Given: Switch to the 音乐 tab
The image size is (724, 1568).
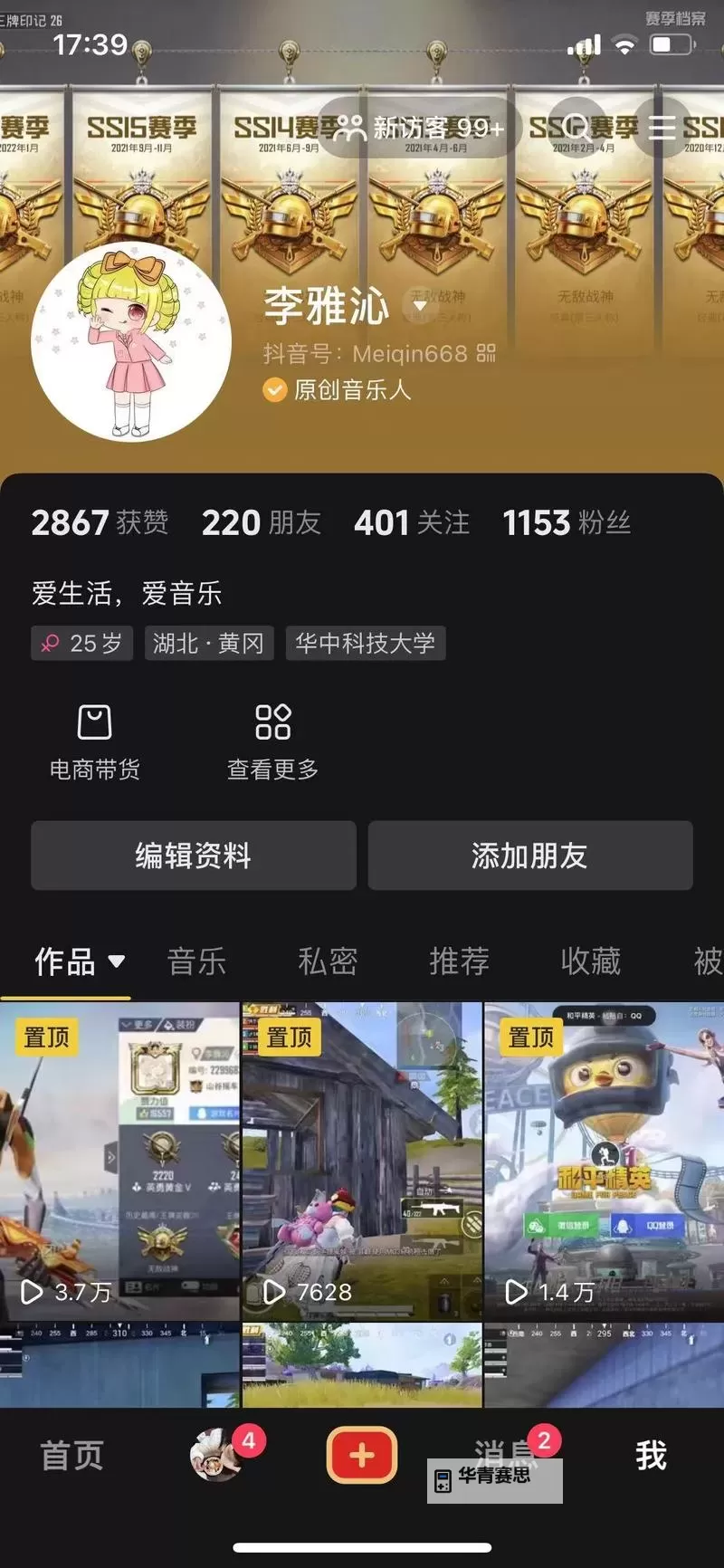Looking at the screenshot, I should pyautogui.click(x=196, y=961).
